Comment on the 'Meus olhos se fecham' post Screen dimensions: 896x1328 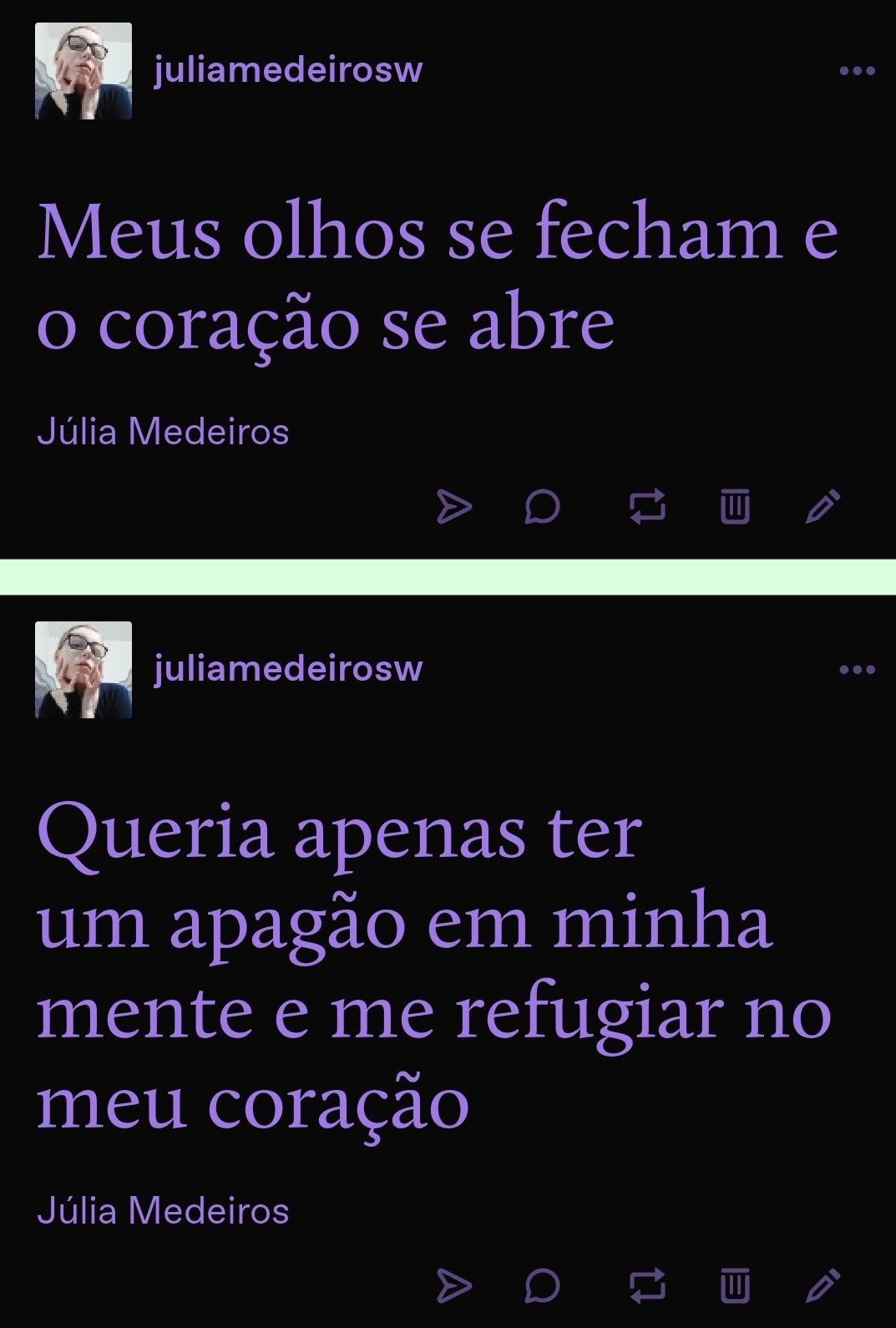pos(542,507)
